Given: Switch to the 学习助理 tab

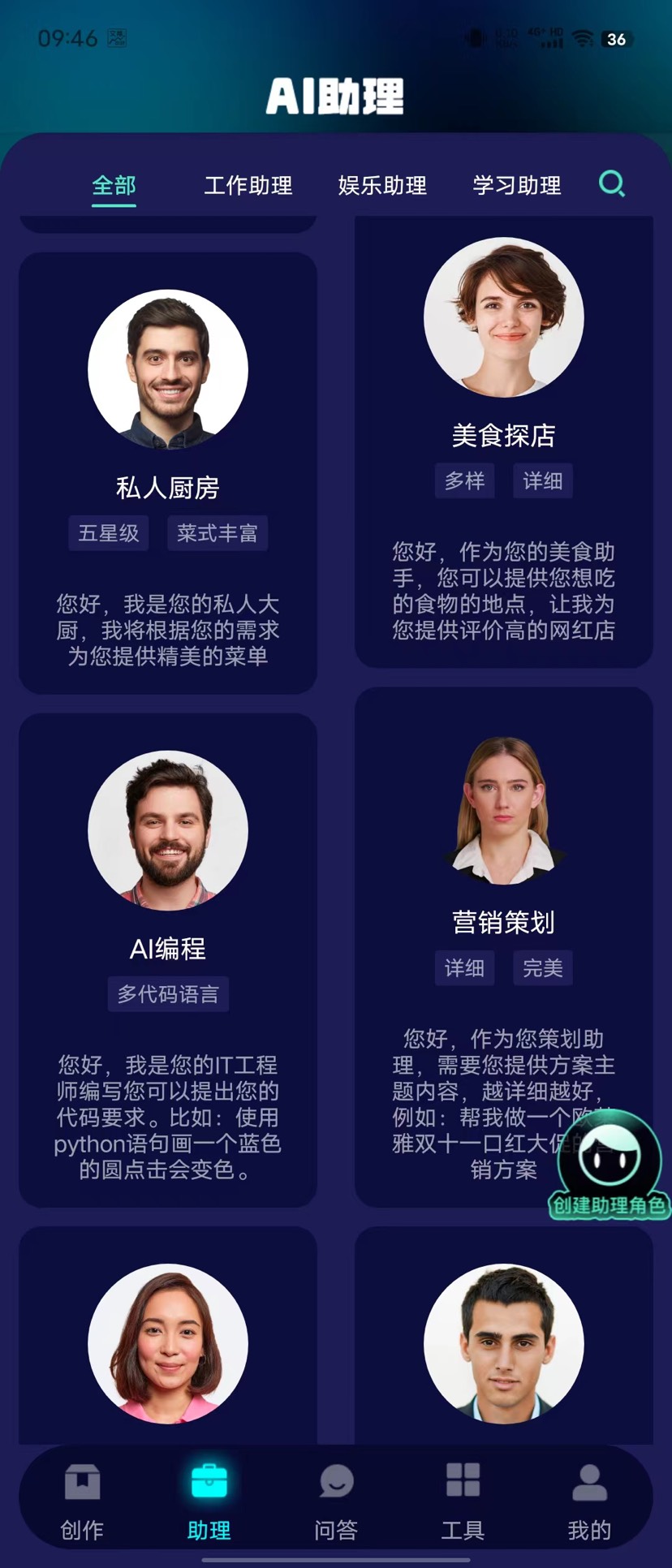Looking at the screenshot, I should tap(517, 186).
